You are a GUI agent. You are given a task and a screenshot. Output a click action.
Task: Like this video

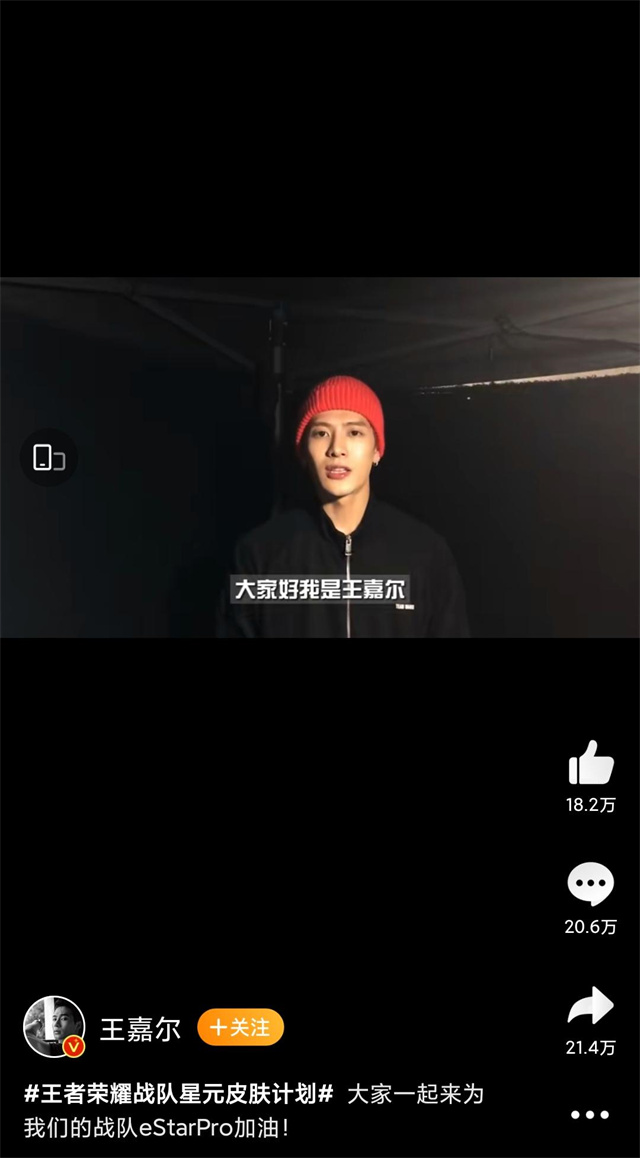click(590, 765)
